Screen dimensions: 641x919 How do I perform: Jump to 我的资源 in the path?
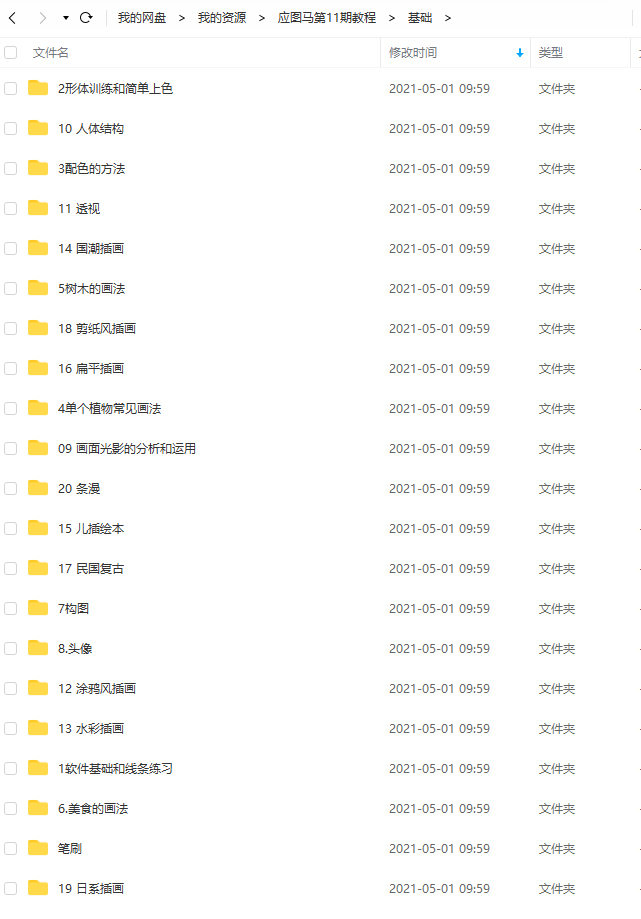coord(221,18)
